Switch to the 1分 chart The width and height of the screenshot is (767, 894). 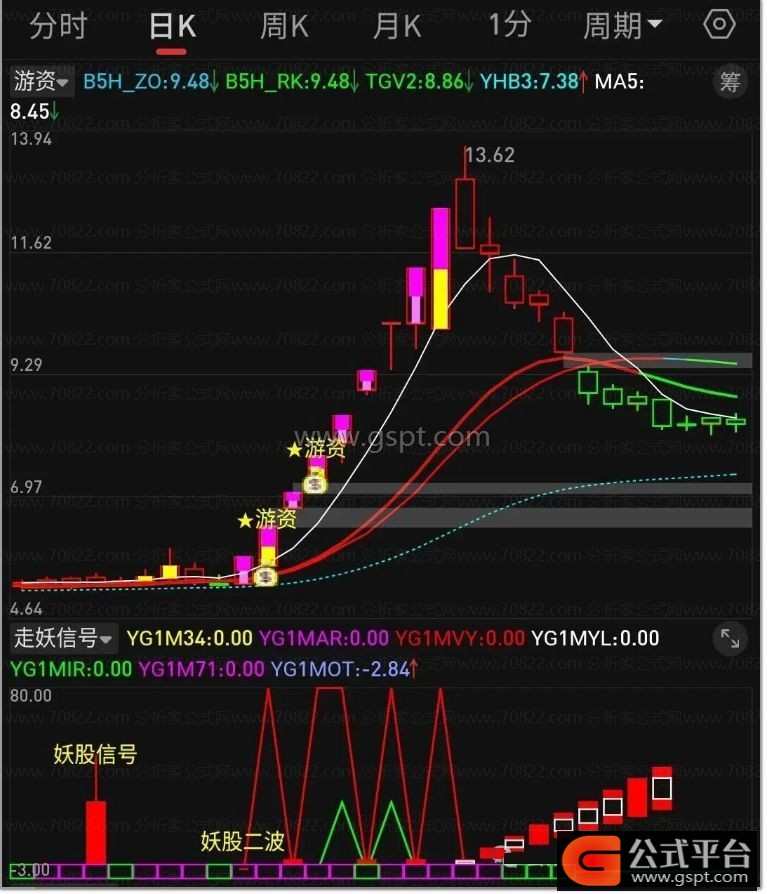pos(509,25)
